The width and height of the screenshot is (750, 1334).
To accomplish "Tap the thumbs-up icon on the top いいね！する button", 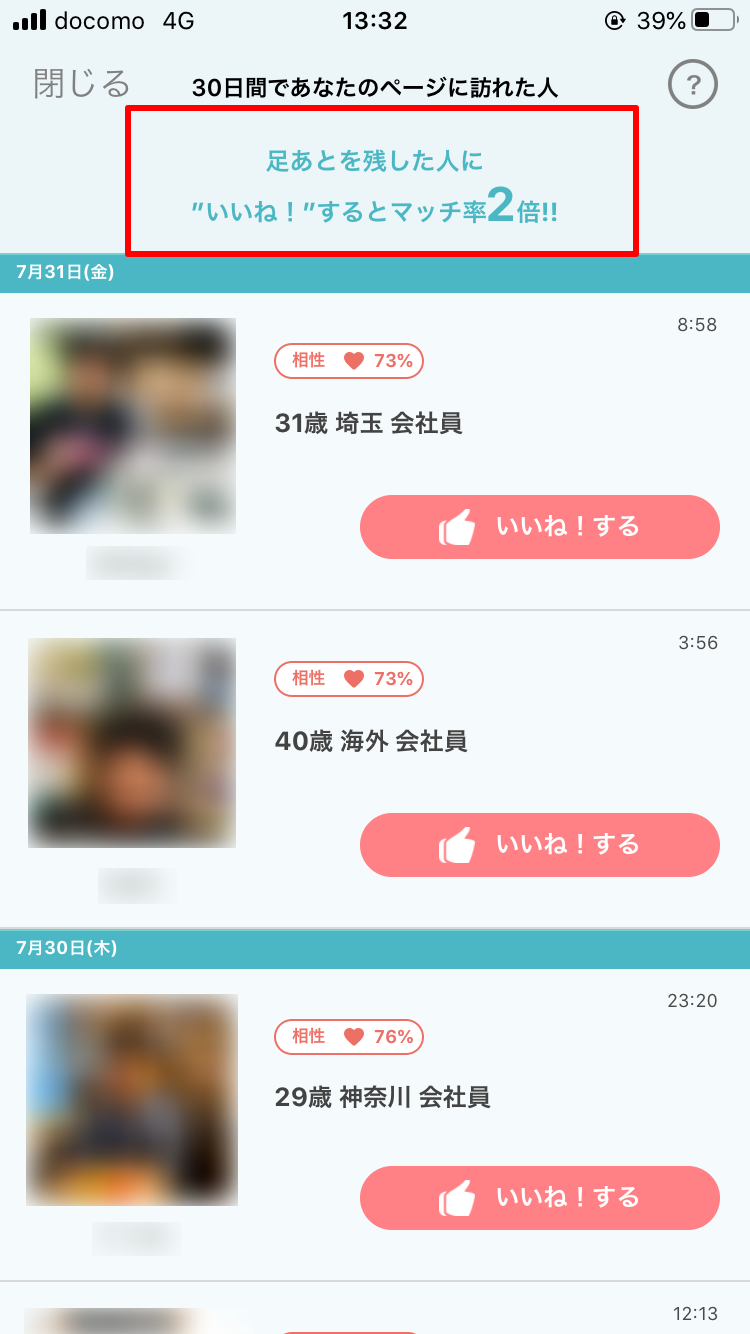I will [459, 527].
